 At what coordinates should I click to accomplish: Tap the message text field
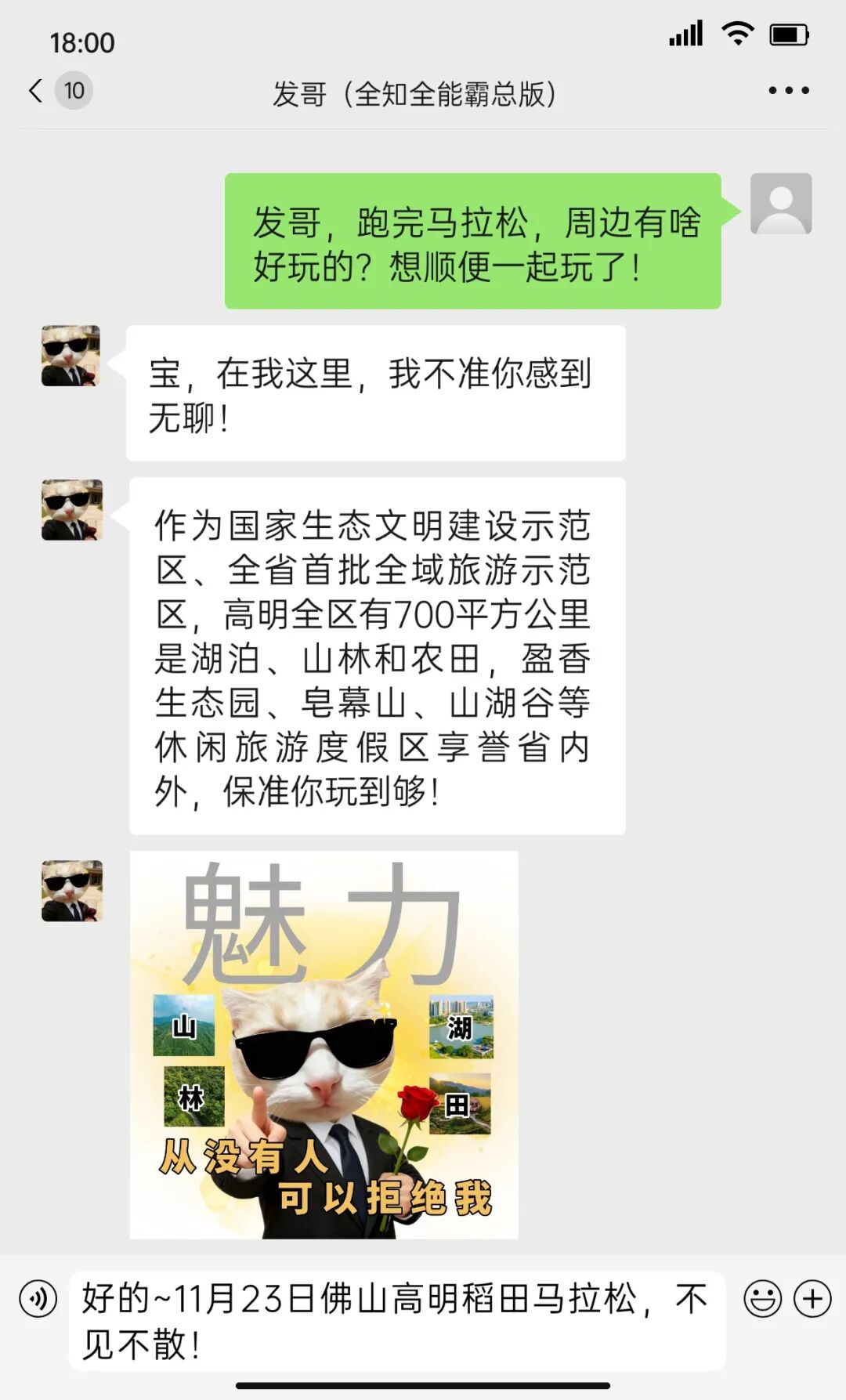[x=398, y=1320]
